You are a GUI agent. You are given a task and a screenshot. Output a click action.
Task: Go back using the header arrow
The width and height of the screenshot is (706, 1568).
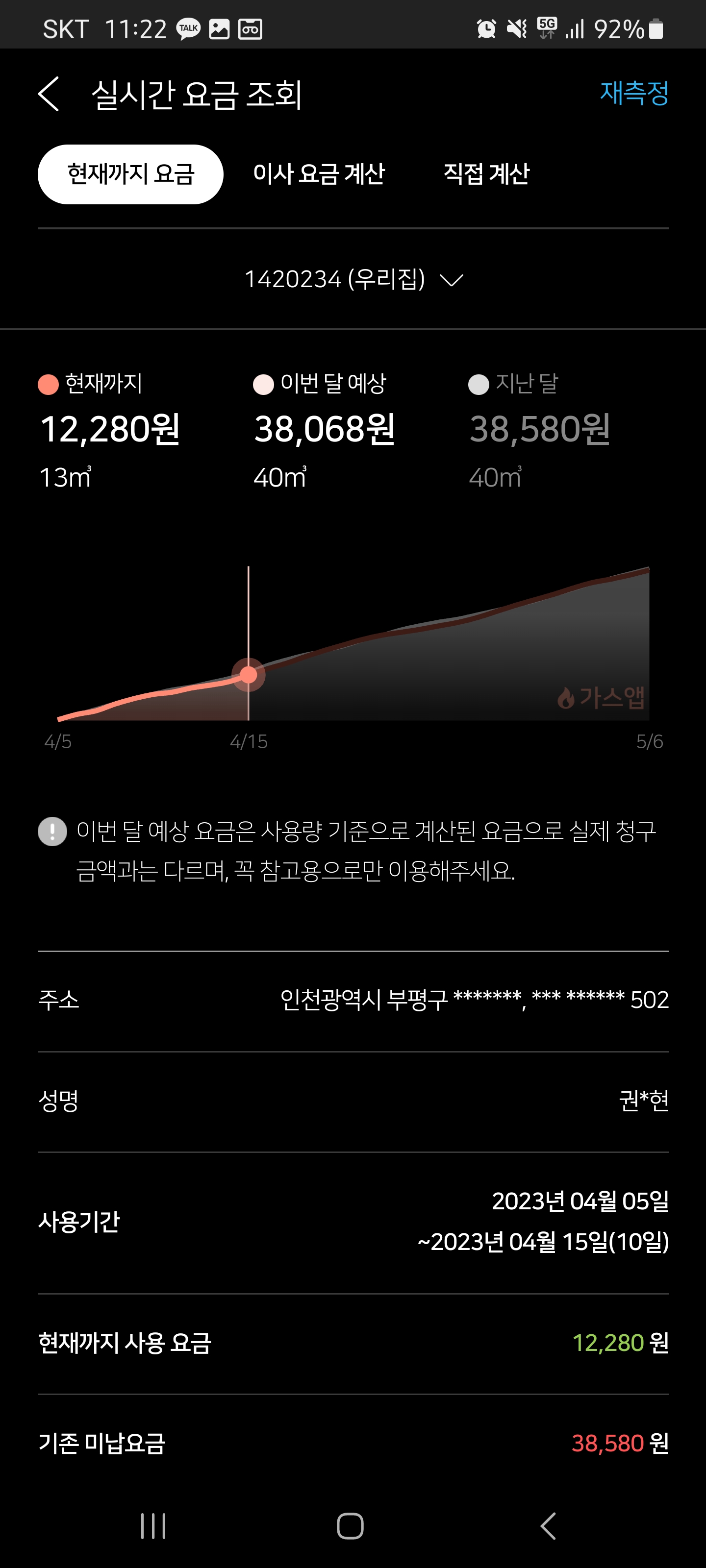tap(49, 95)
